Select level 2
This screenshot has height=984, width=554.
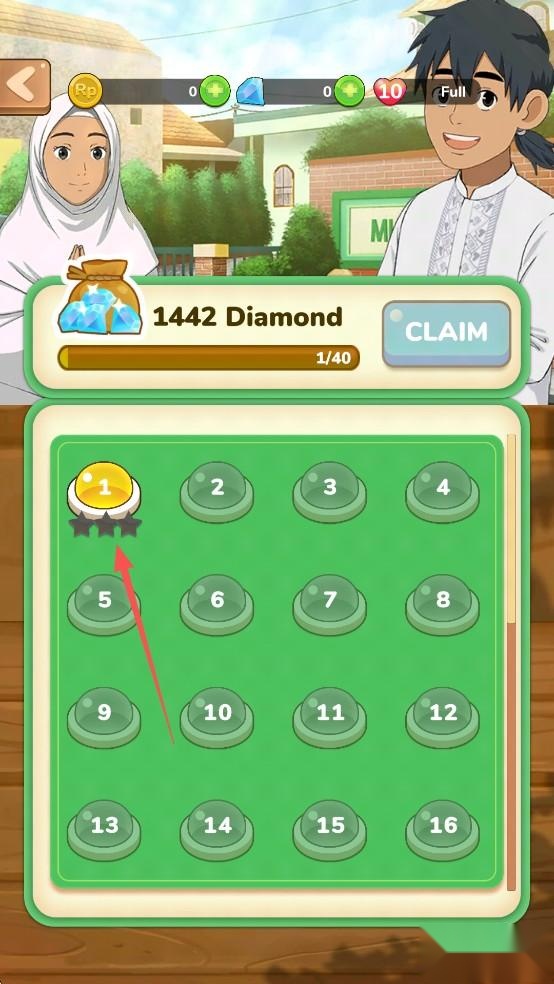pos(217,491)
